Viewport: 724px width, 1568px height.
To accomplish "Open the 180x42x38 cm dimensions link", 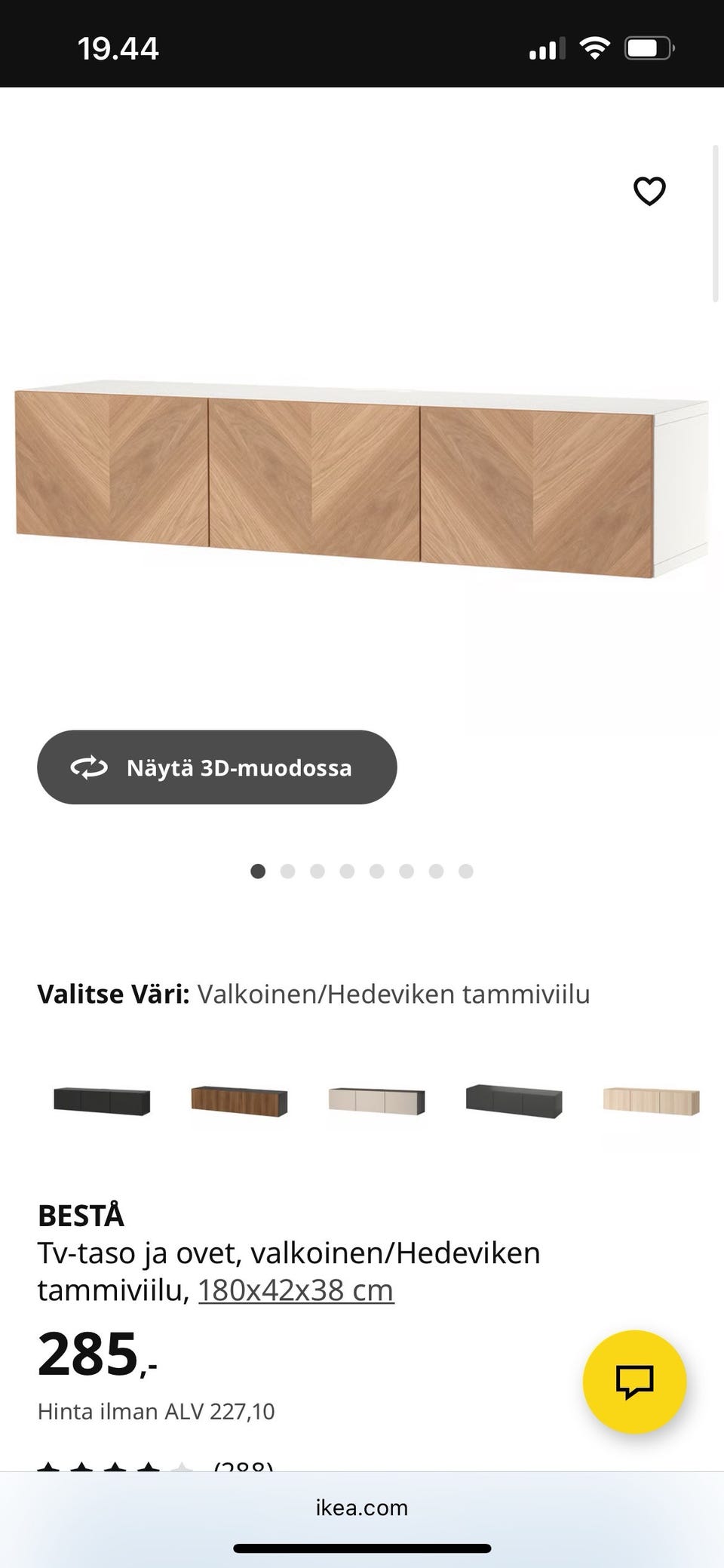I will pyautogui.click(x=295, y=1290).
